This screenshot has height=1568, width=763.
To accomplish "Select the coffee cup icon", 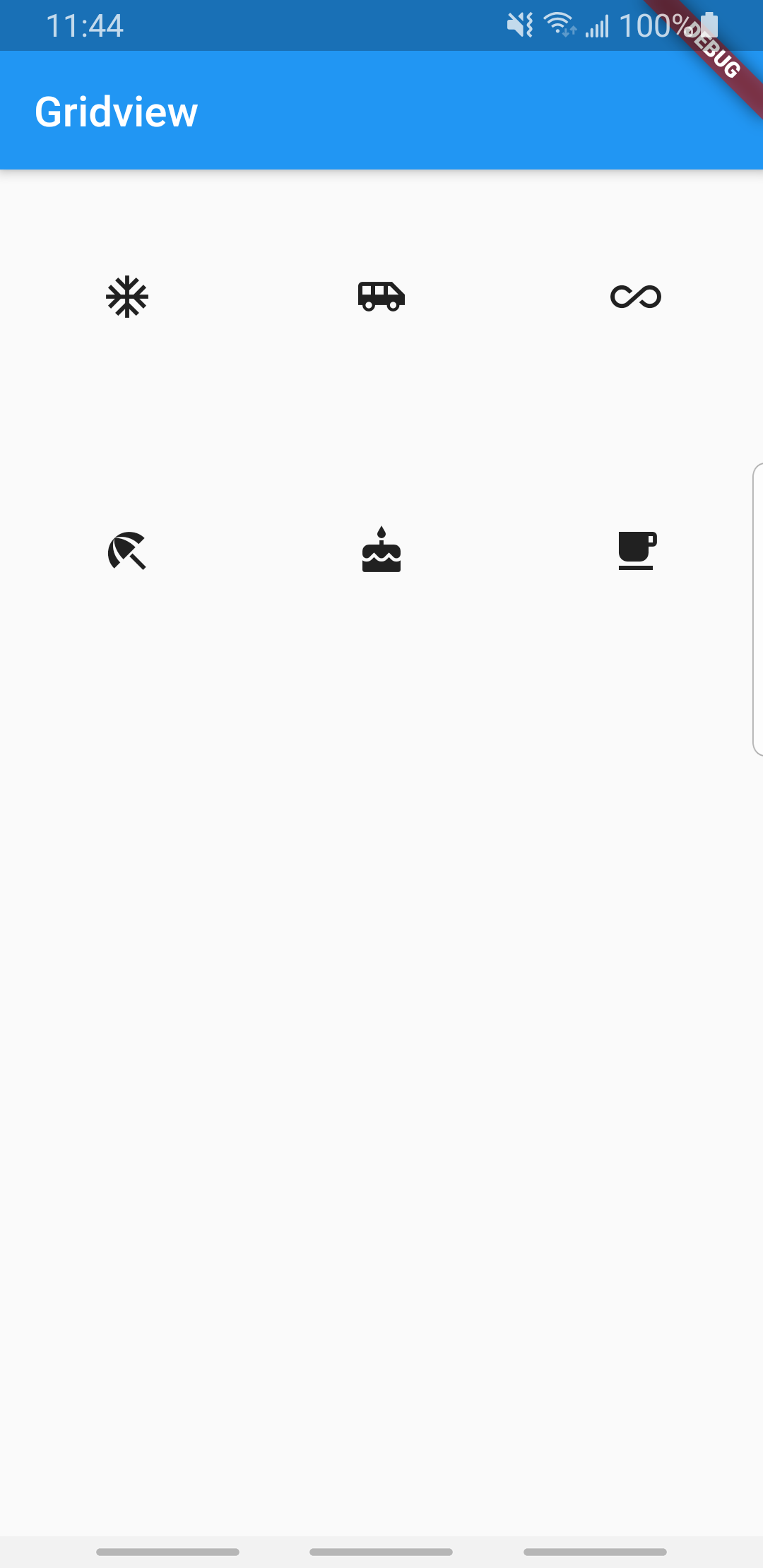I will (637, 550).
